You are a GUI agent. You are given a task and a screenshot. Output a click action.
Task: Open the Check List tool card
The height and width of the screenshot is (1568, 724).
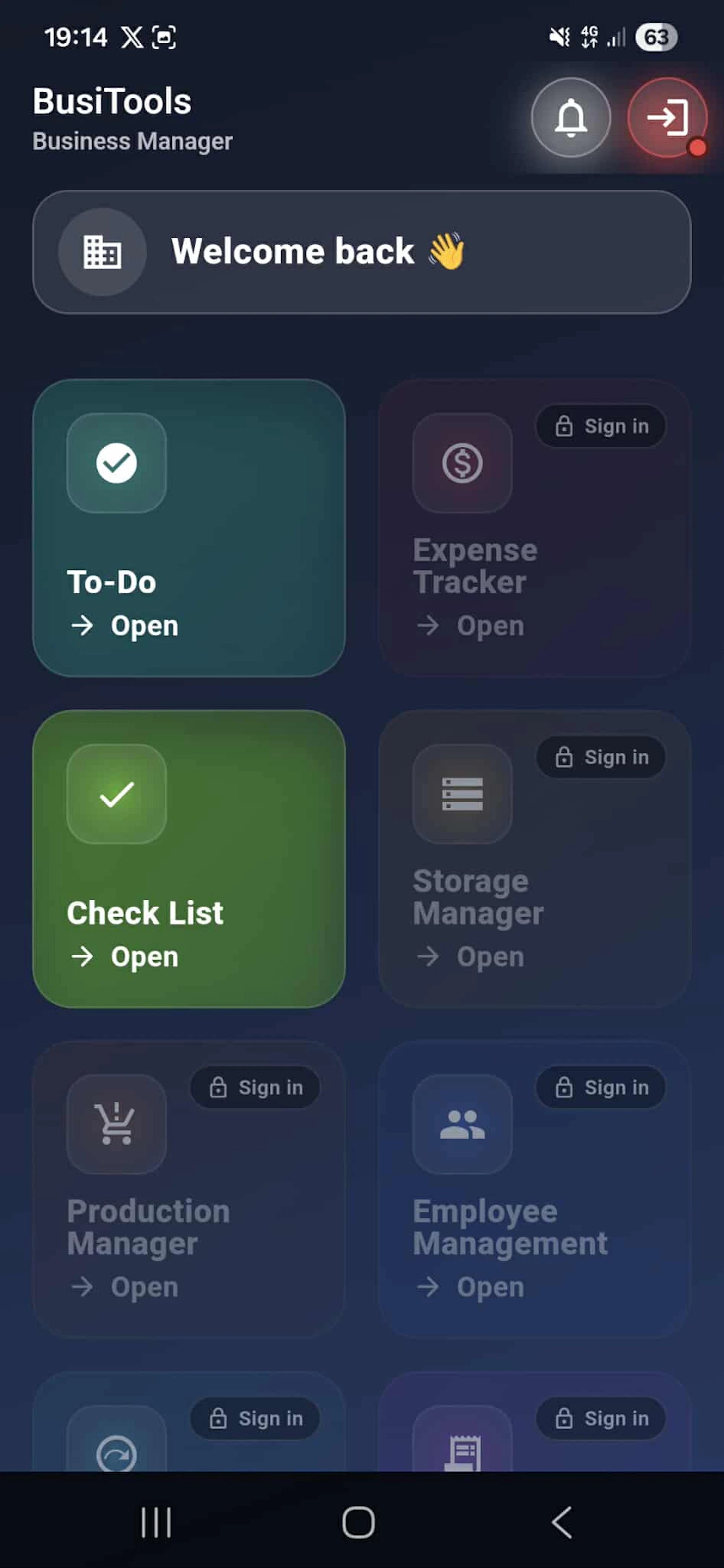coord(189,858)
